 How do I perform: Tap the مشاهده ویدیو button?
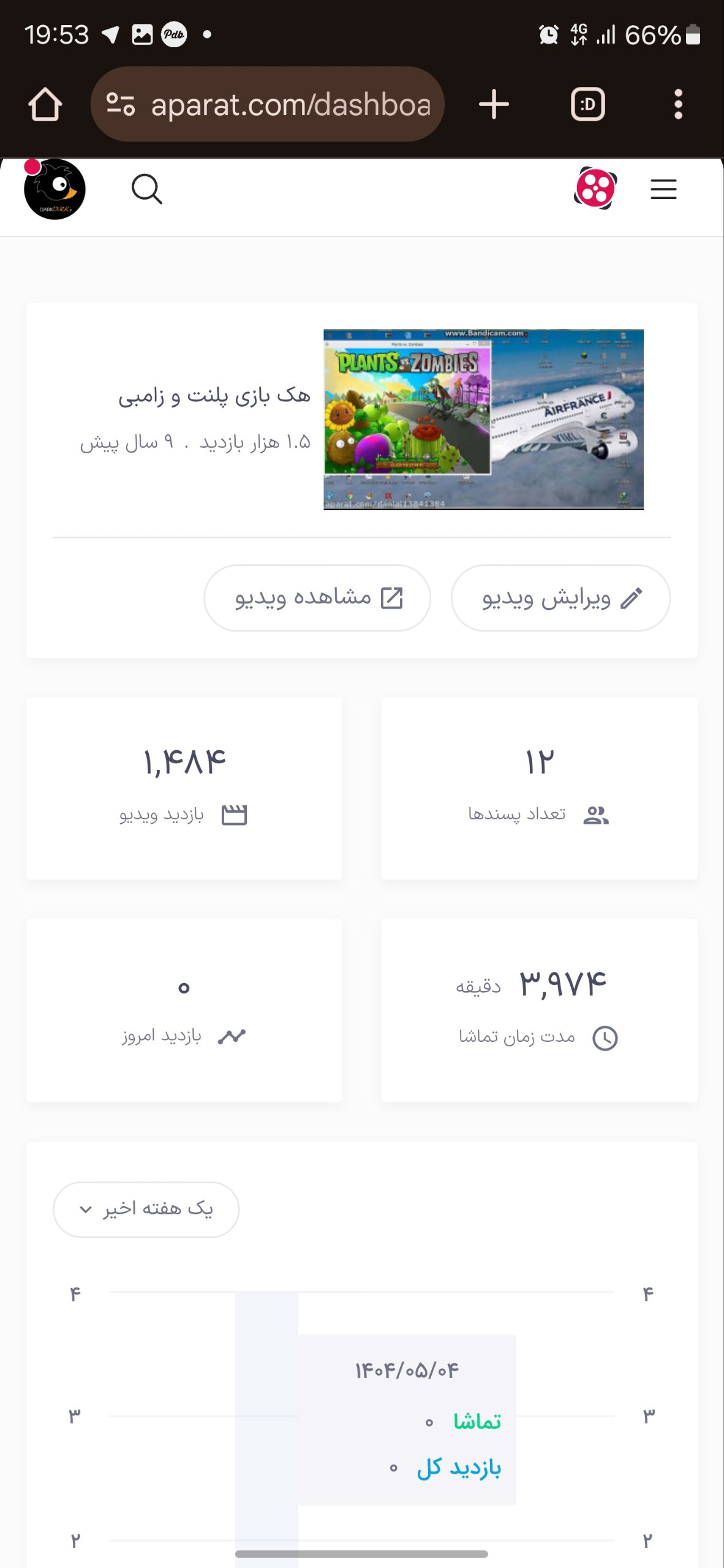pyautogui.click(x=317, y=598)
